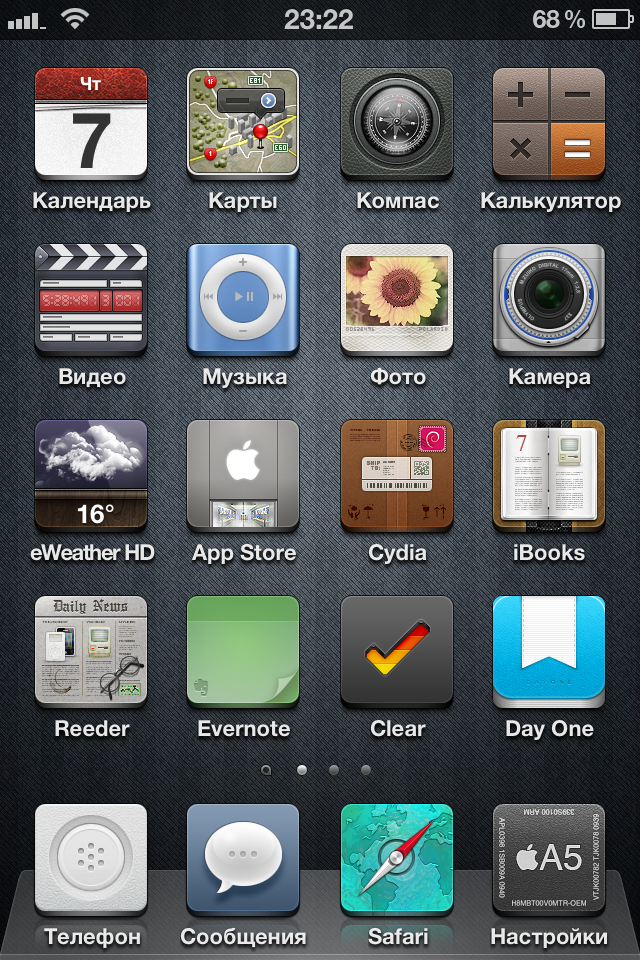The image size is (640, 960).
Task: Launch Reeder news app
Action: (91, 651)
